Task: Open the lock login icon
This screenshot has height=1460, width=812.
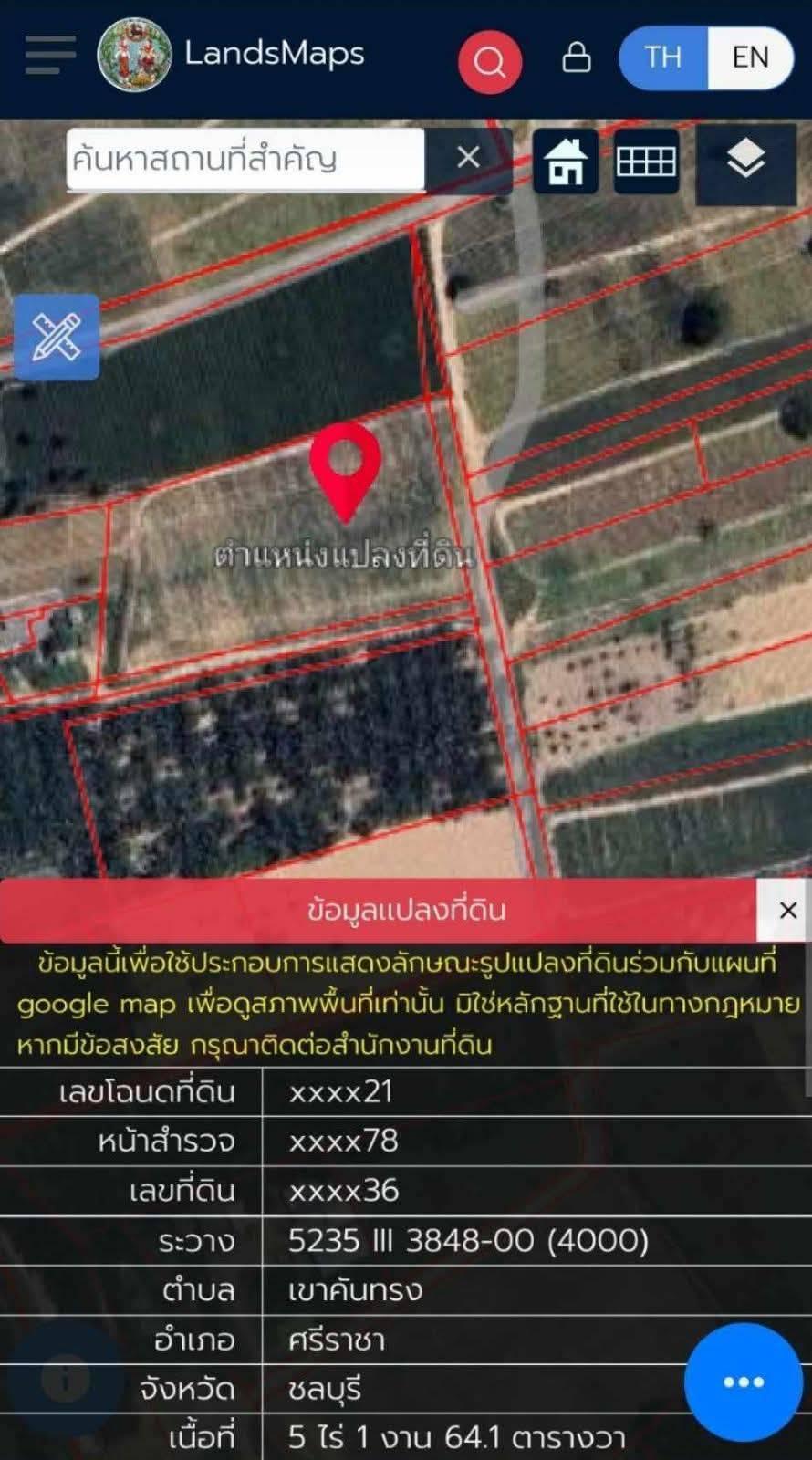Action: pos(576,57)
